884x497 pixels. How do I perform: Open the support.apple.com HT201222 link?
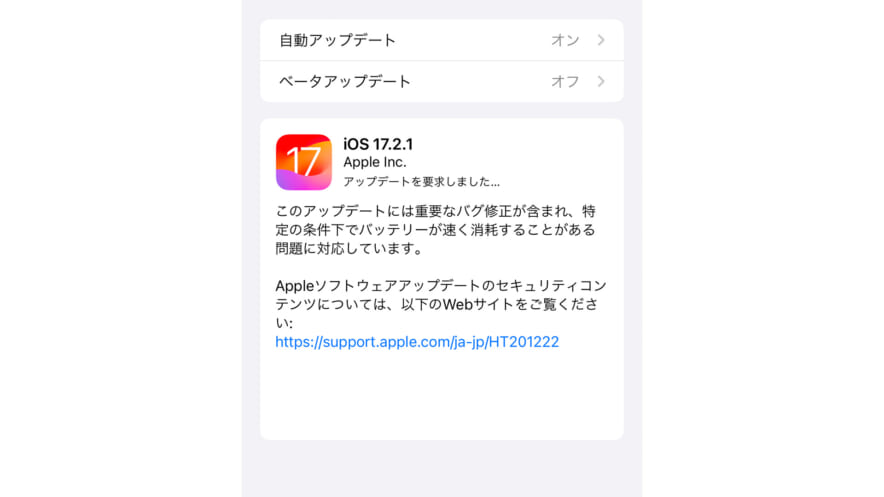pyautogui.click(x=417, y=342)
